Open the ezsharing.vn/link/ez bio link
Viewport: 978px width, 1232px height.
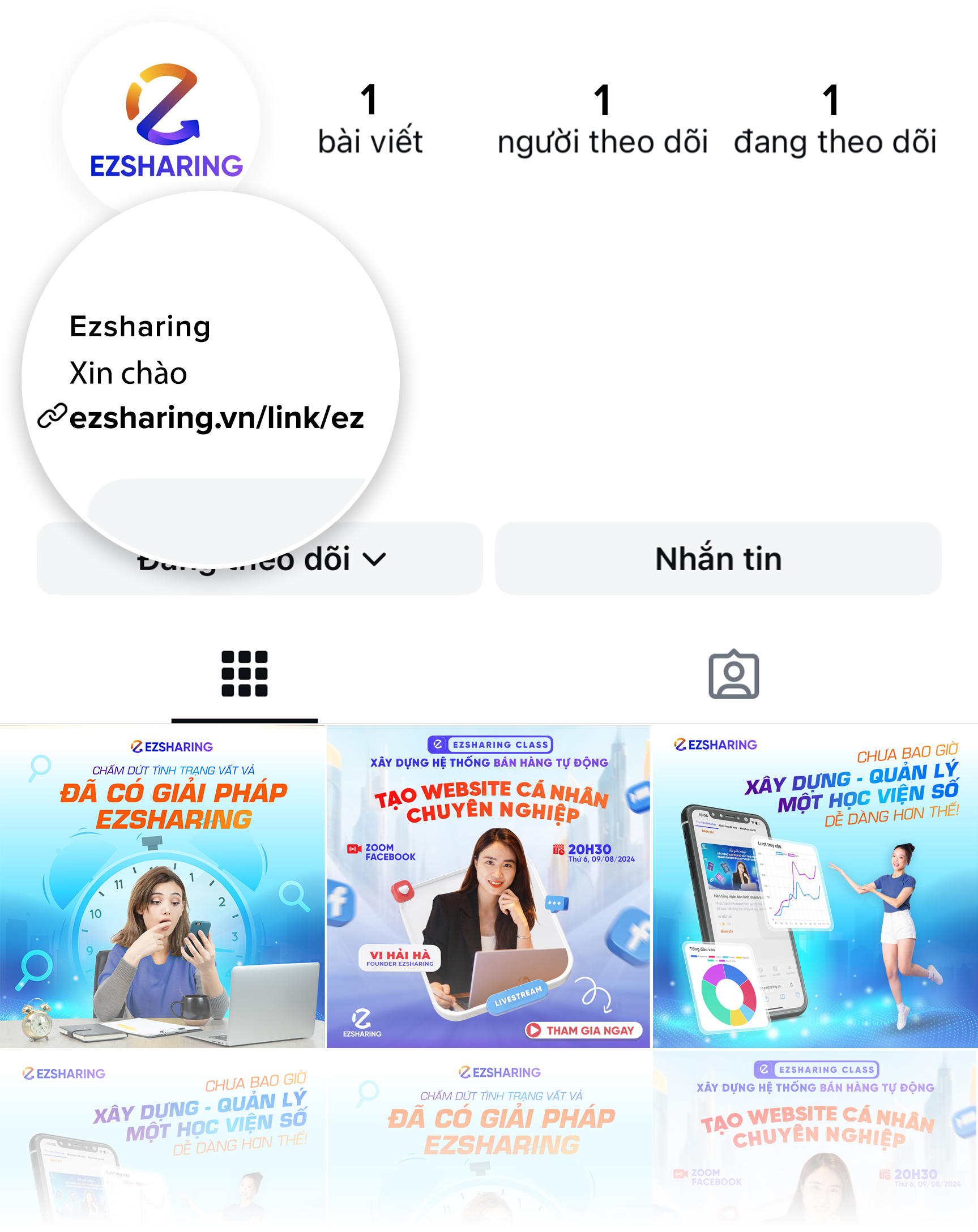pyautogui.click(x=216, y=418)
